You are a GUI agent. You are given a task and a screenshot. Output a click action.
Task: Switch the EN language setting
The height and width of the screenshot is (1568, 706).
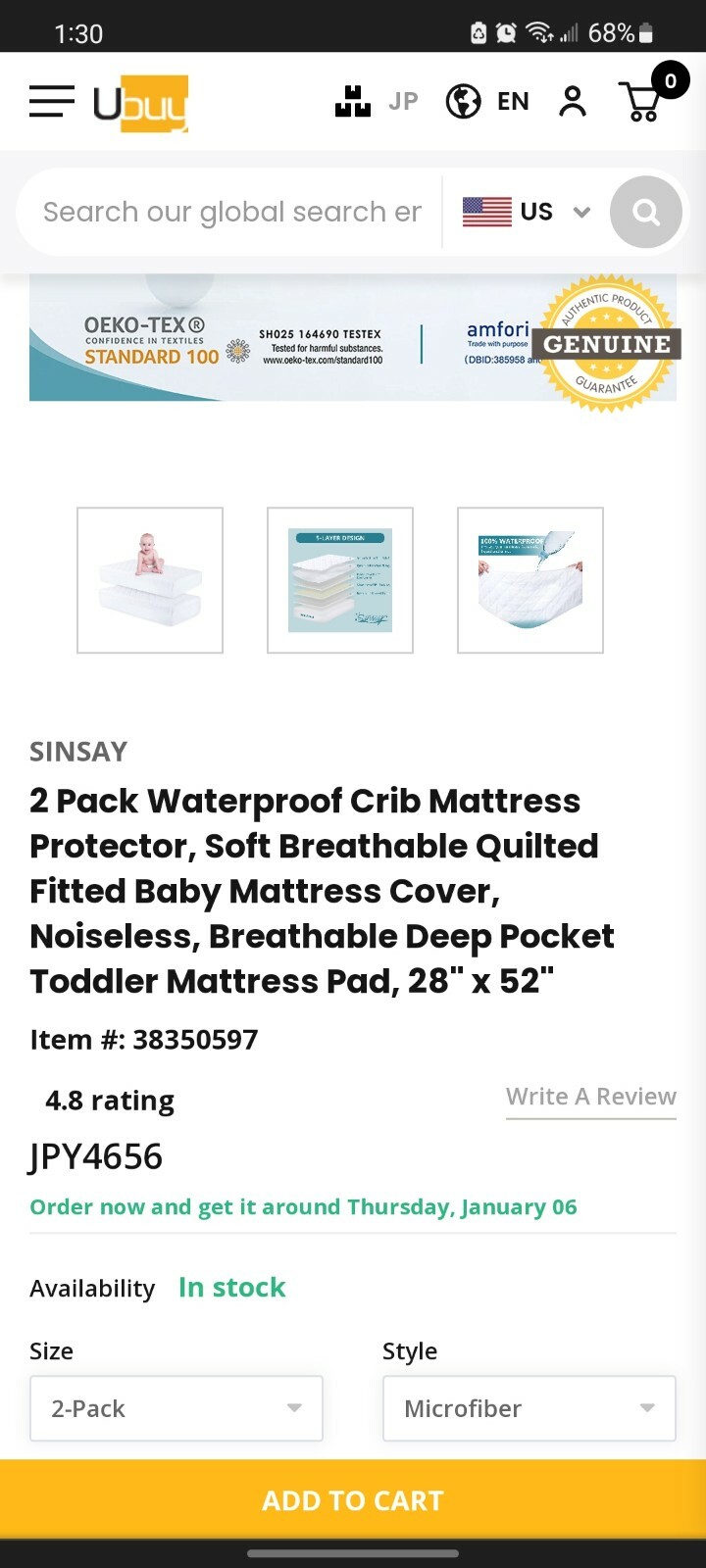(x=487, y=101)
